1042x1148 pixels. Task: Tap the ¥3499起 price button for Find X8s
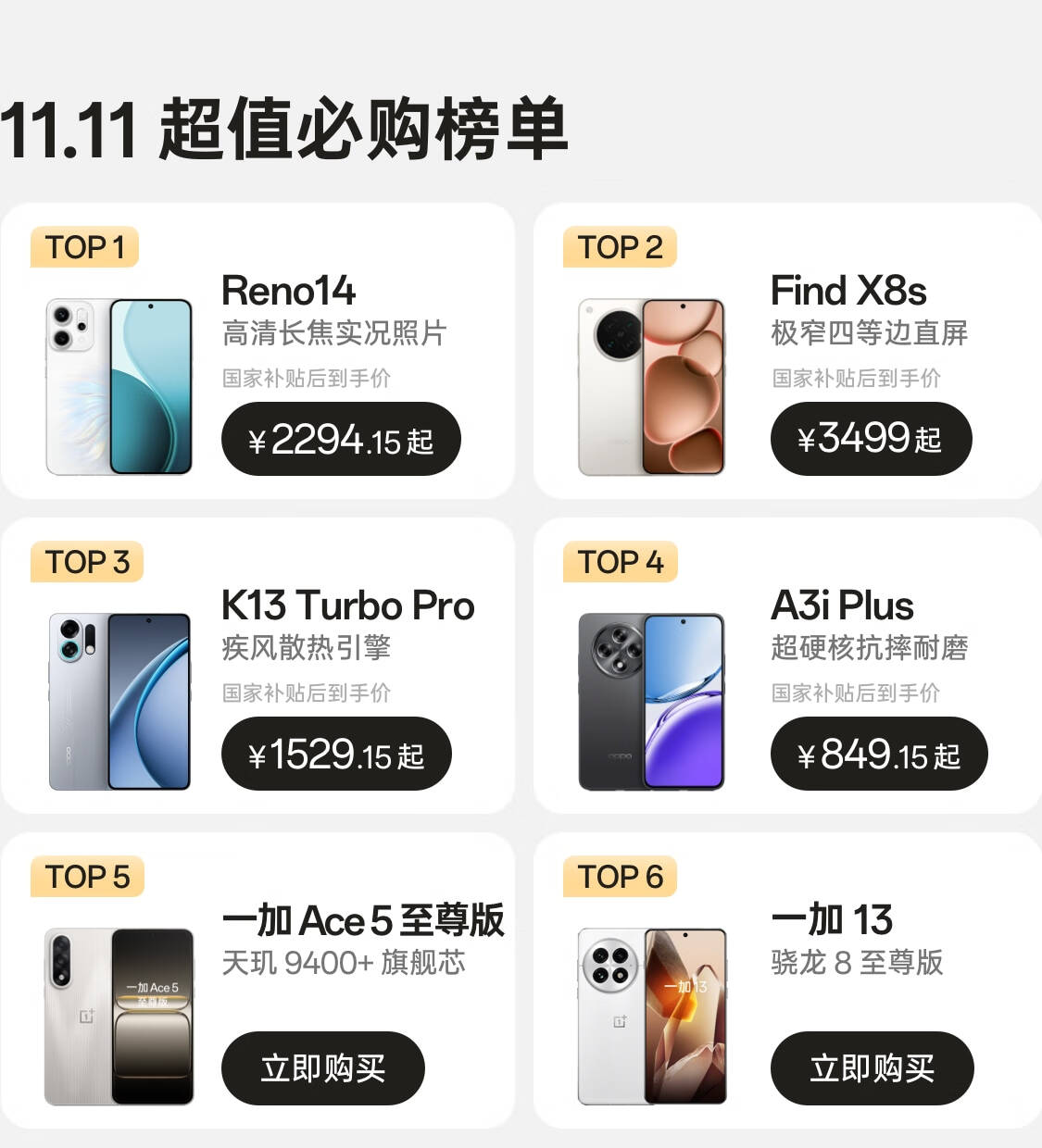871,440
